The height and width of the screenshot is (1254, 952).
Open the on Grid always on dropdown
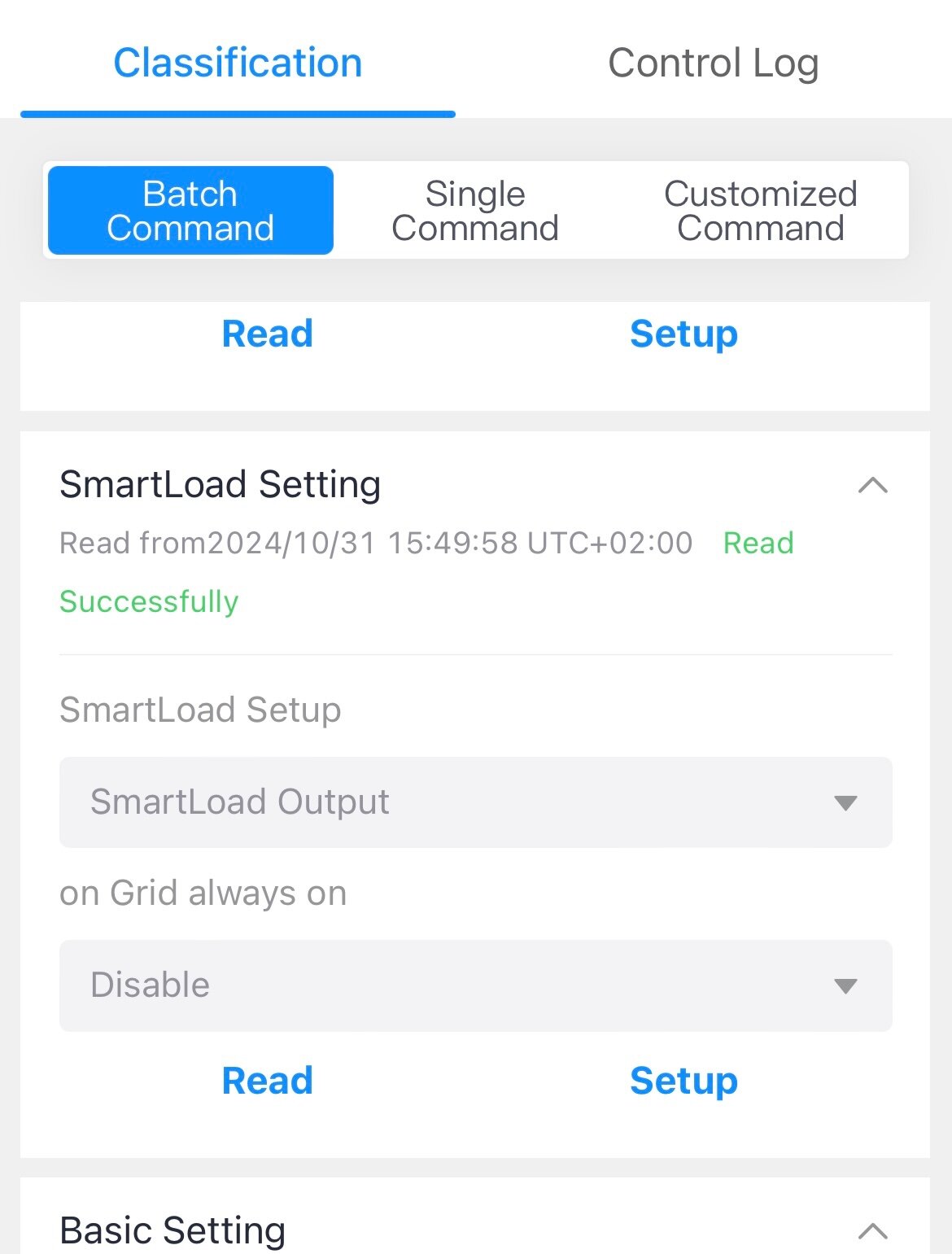475,985
